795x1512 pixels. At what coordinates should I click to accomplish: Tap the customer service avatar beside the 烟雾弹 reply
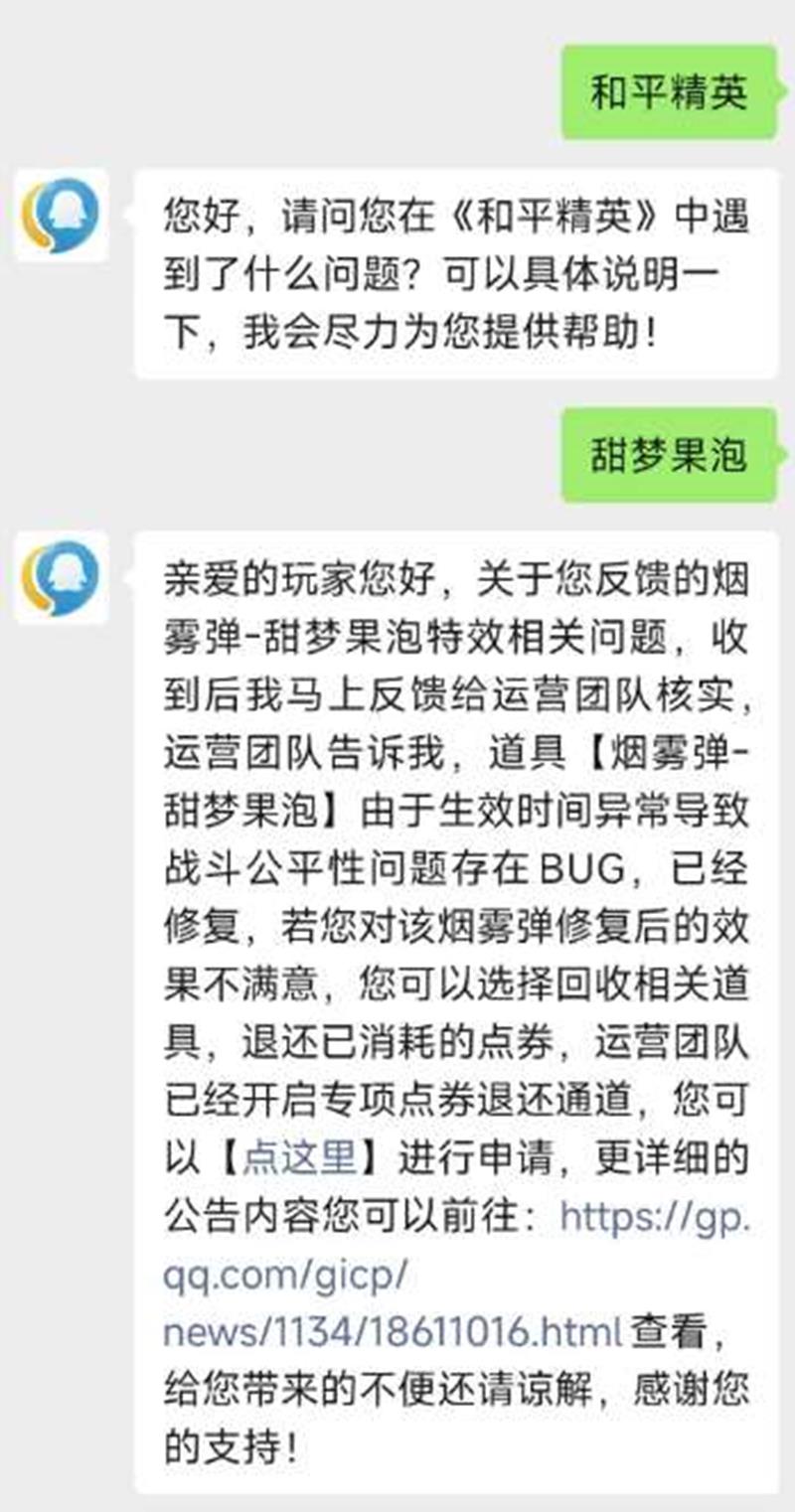[62, 578]
